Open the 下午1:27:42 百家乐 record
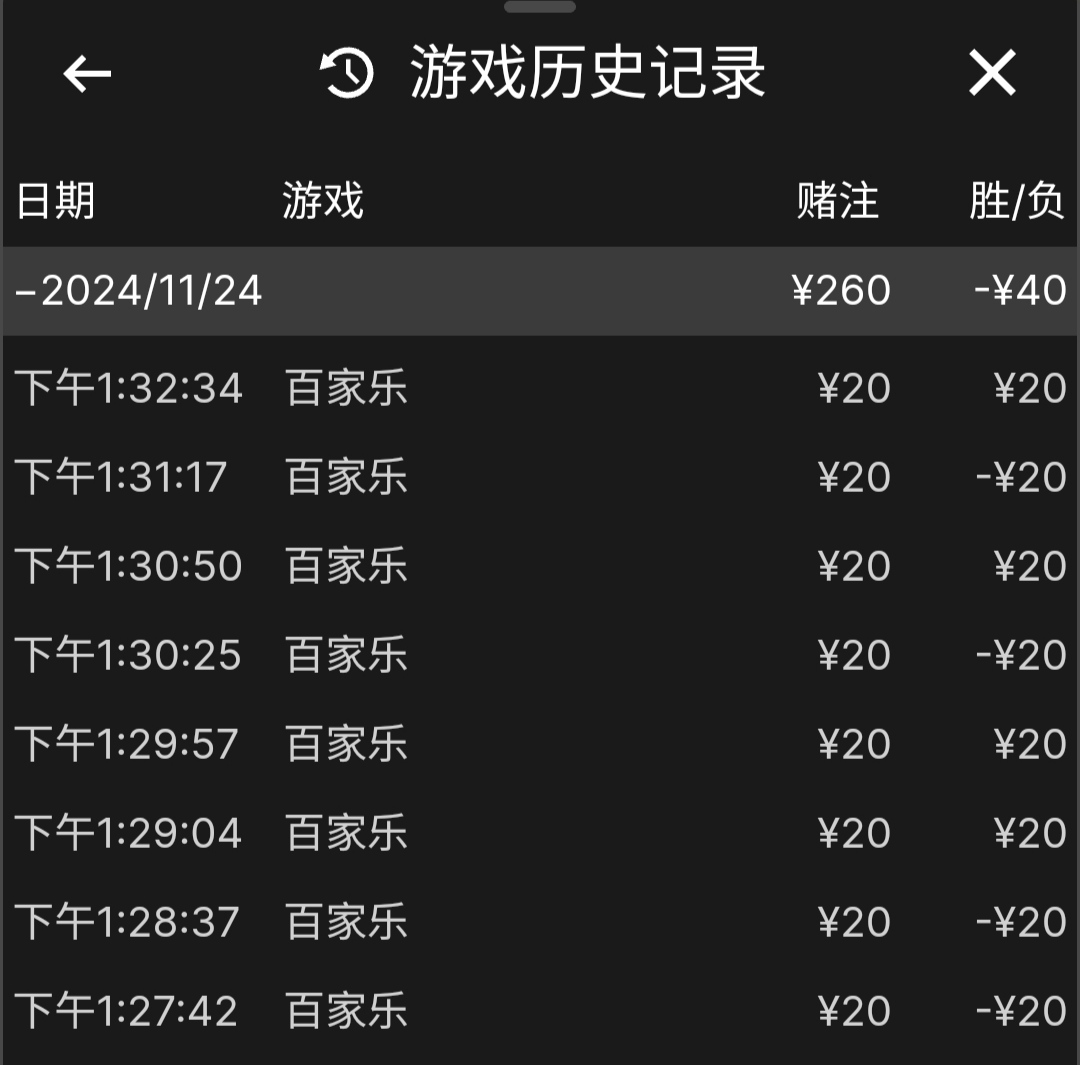Screen dimensions: 1080x1065 (x=540, y=1011)
